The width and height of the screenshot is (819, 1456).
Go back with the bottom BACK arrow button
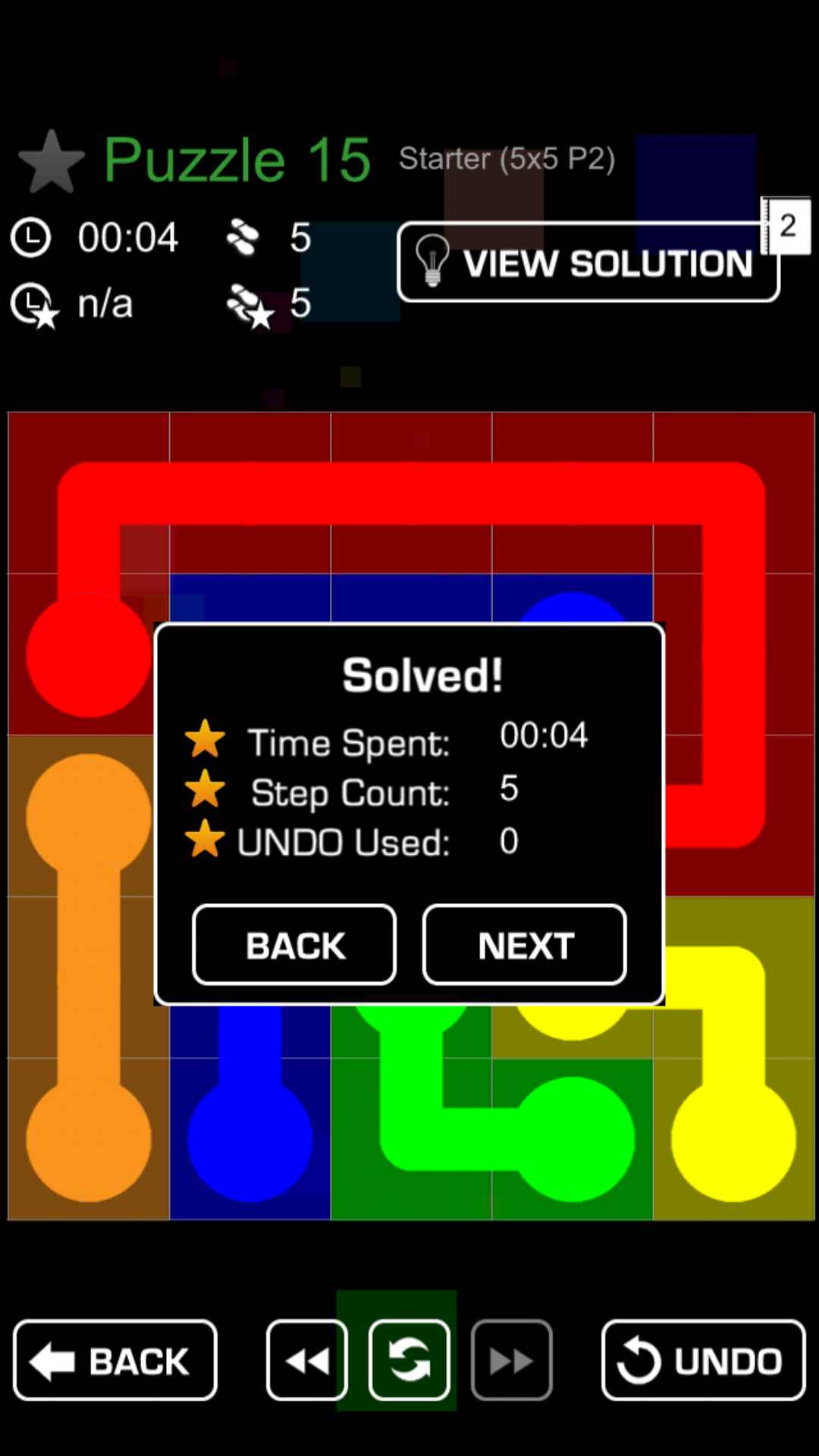pos(115,1360)
